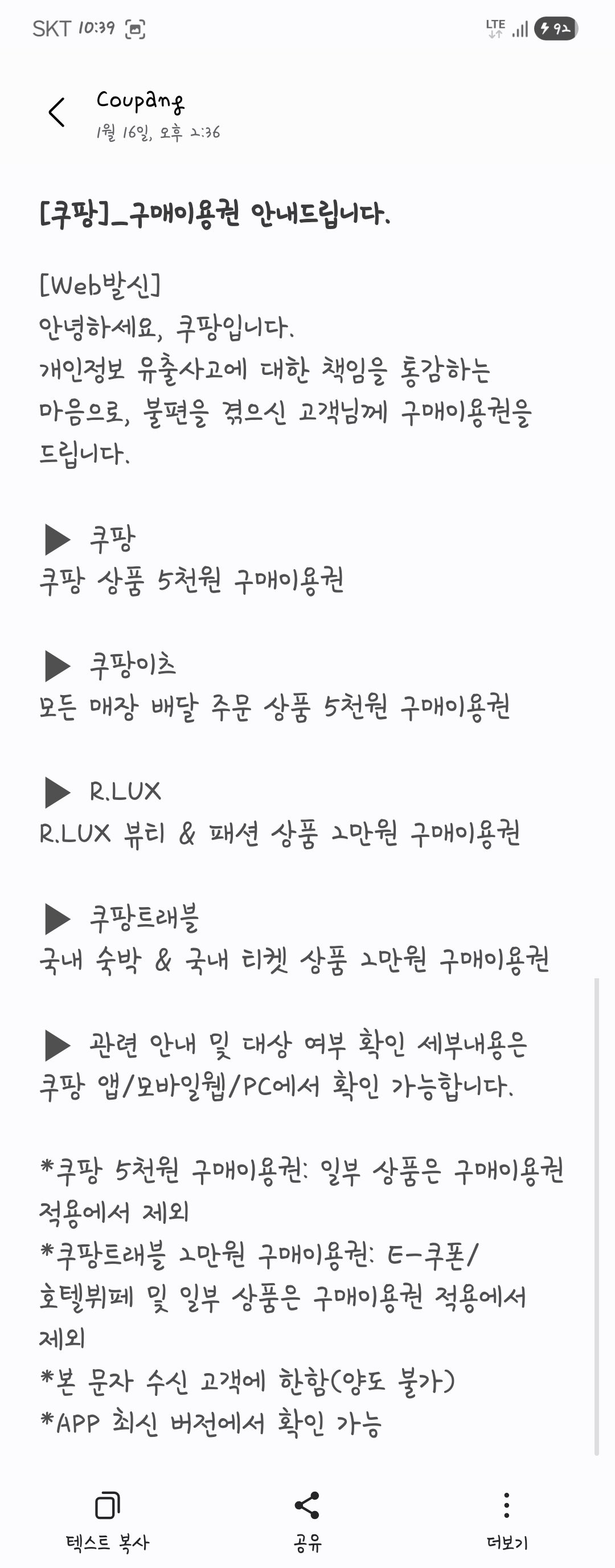Open the 더보기 more options menu
The height and width of the screenshot is (1568, 615).
coord(506,1518)
